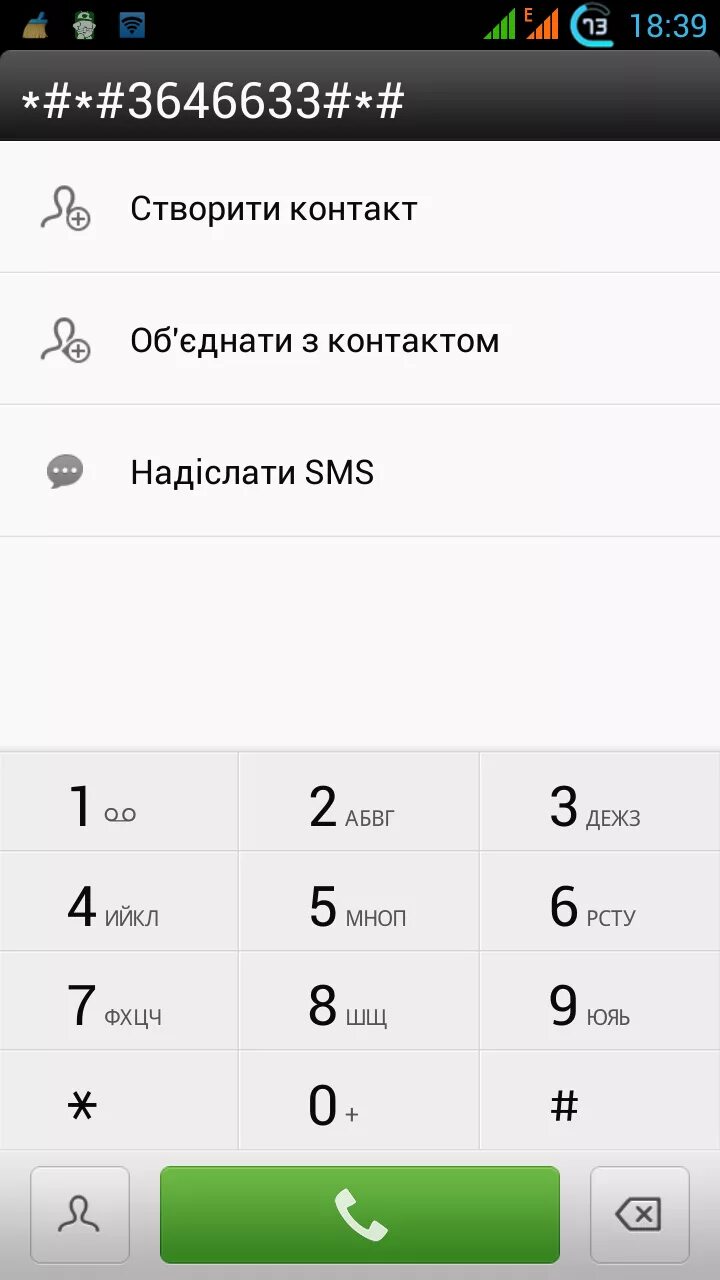Enter digit 4 ИЙКЛ
The width and height of the screenshot is (720, 1280).
119,901
